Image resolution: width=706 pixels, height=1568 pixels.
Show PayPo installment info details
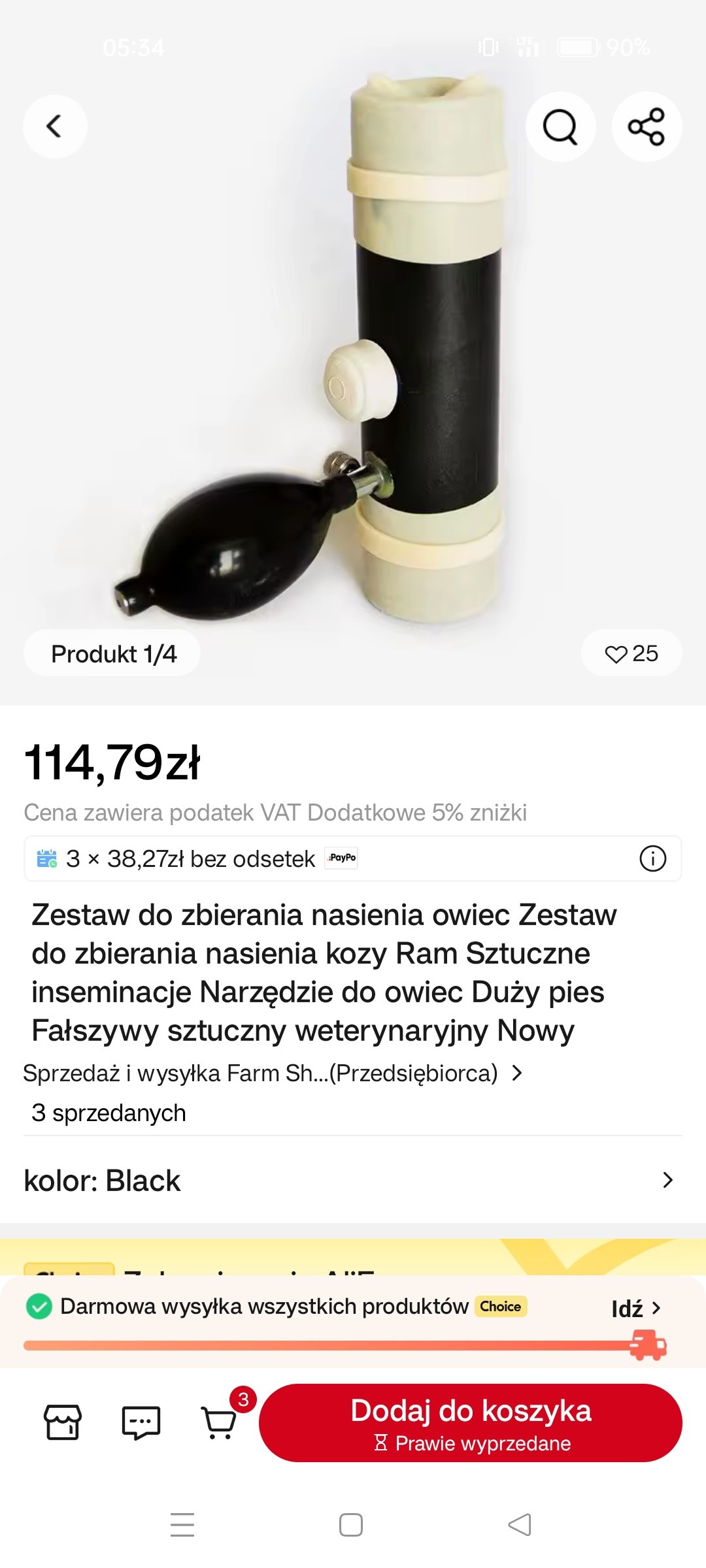tap(652, 858)
